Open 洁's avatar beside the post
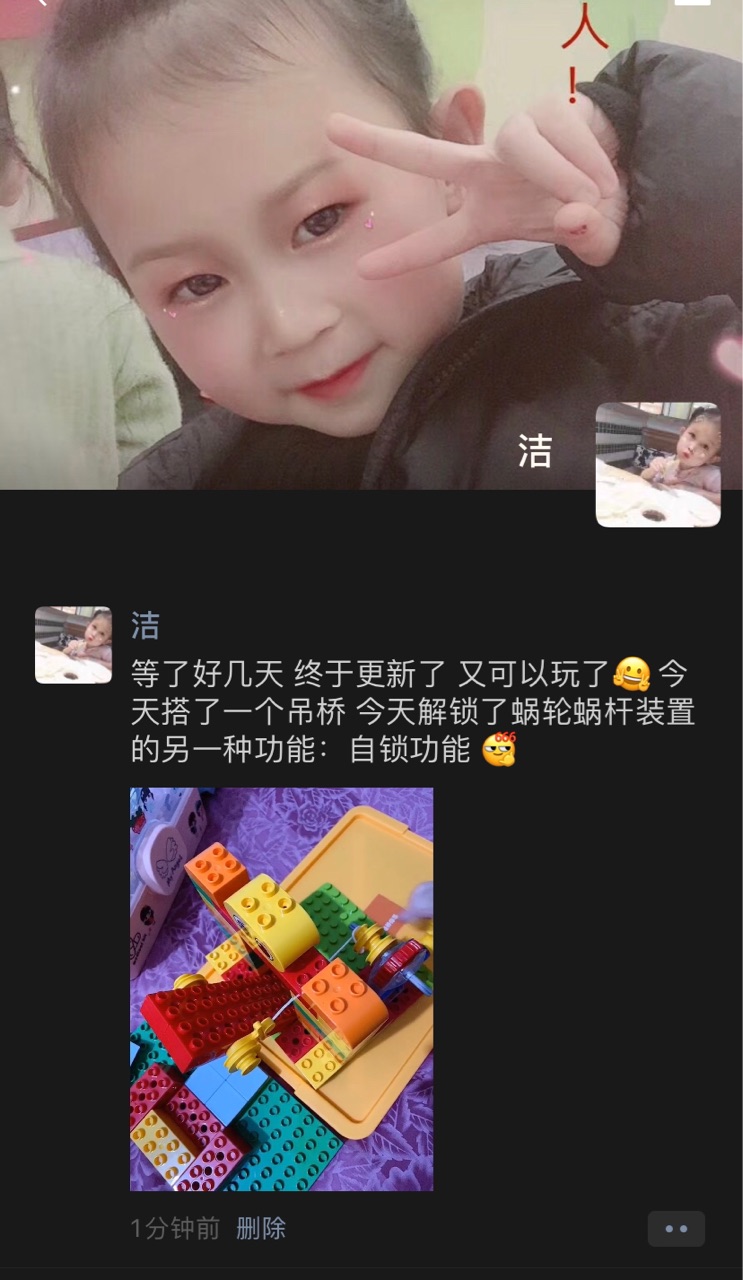This screenshot has width=743, height=1280. tap(73, 645)
